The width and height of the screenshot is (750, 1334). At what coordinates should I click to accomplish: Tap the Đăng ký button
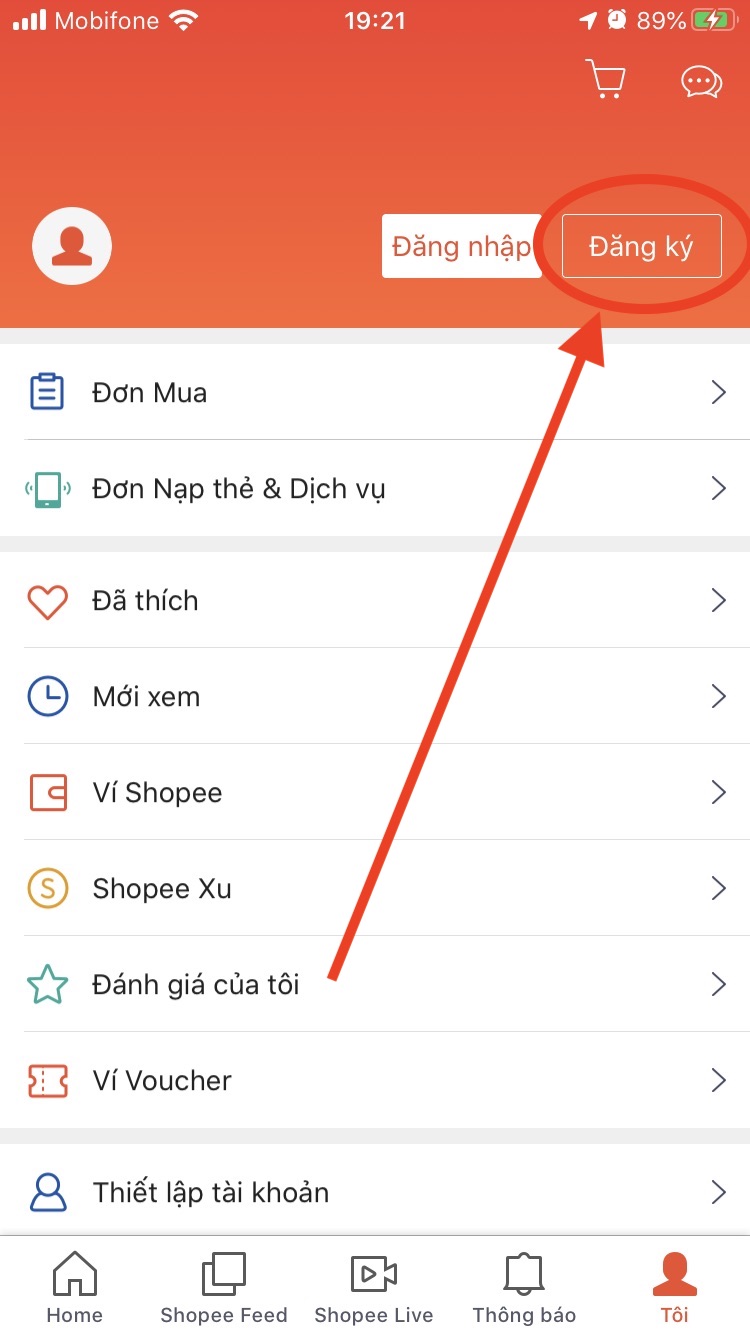(x=641, y=246)
